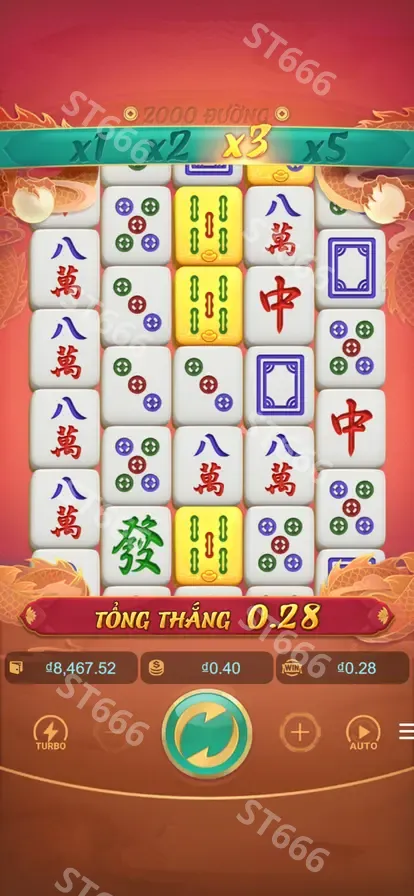The height and width of the screenshot is (896, 414).
Task: Open the Auto spin option
Action: [x=363, y=733]
